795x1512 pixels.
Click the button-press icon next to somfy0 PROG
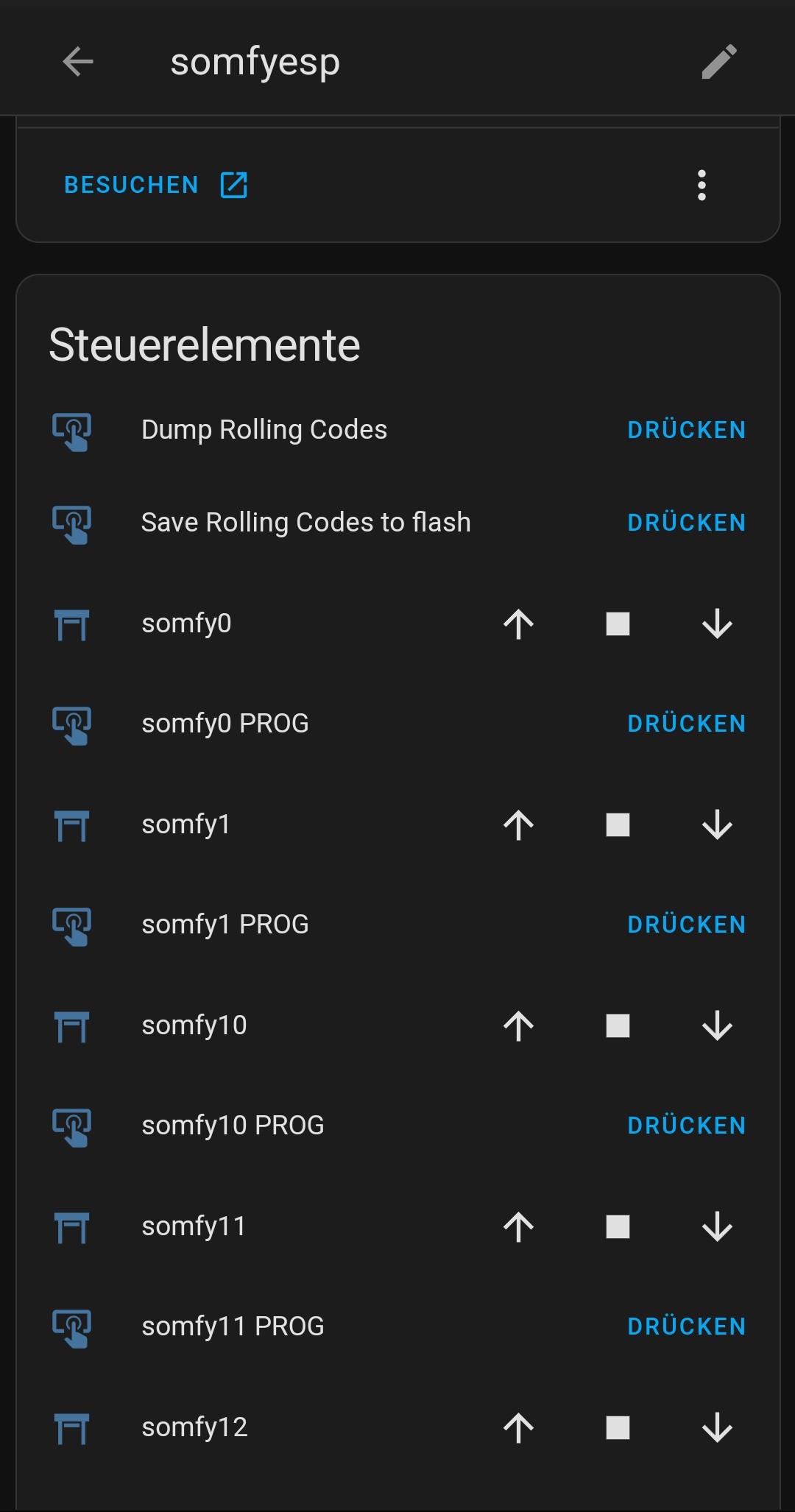tap(71, 725)
